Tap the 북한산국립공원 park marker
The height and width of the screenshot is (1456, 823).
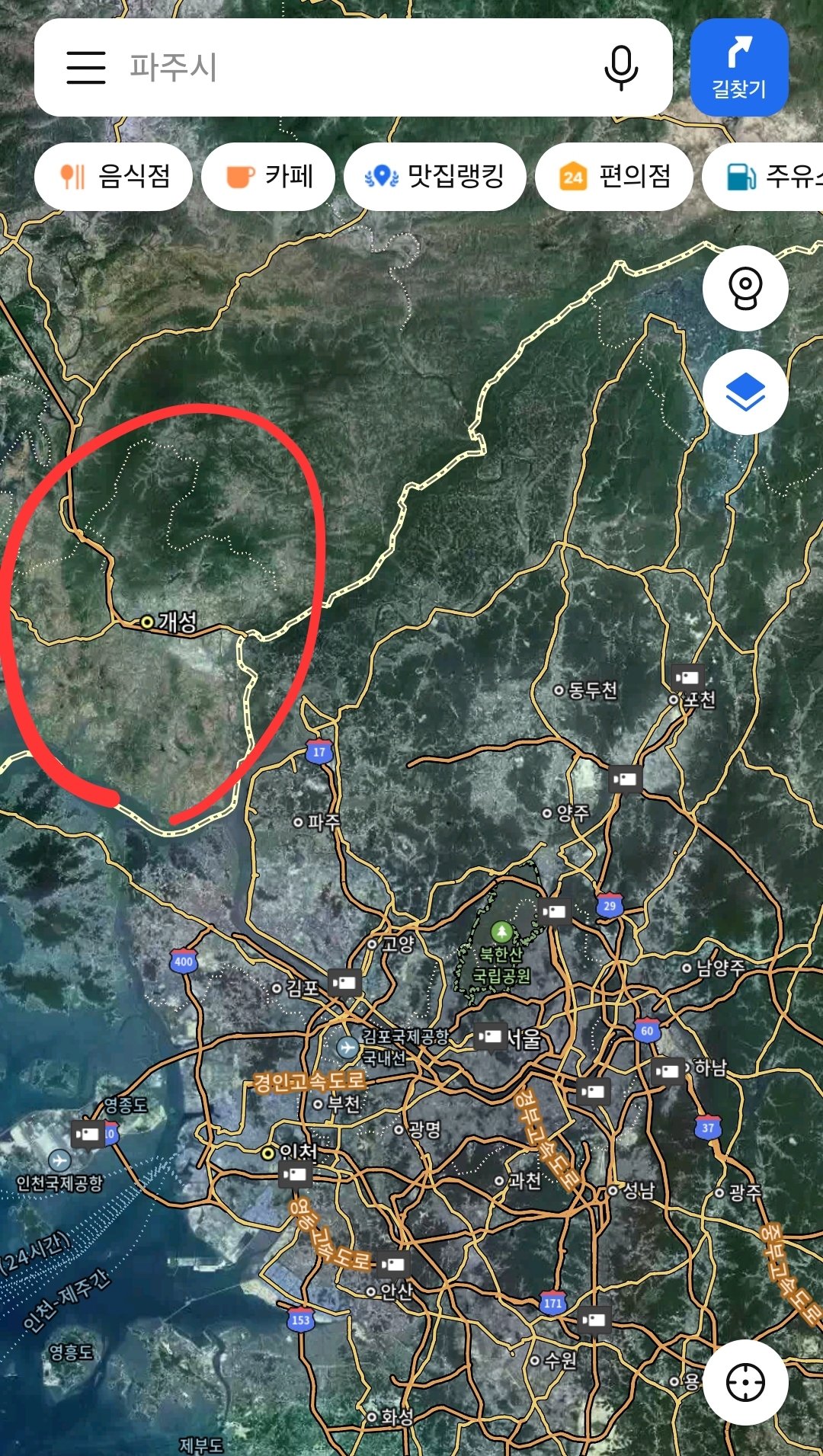pos(501,931)
